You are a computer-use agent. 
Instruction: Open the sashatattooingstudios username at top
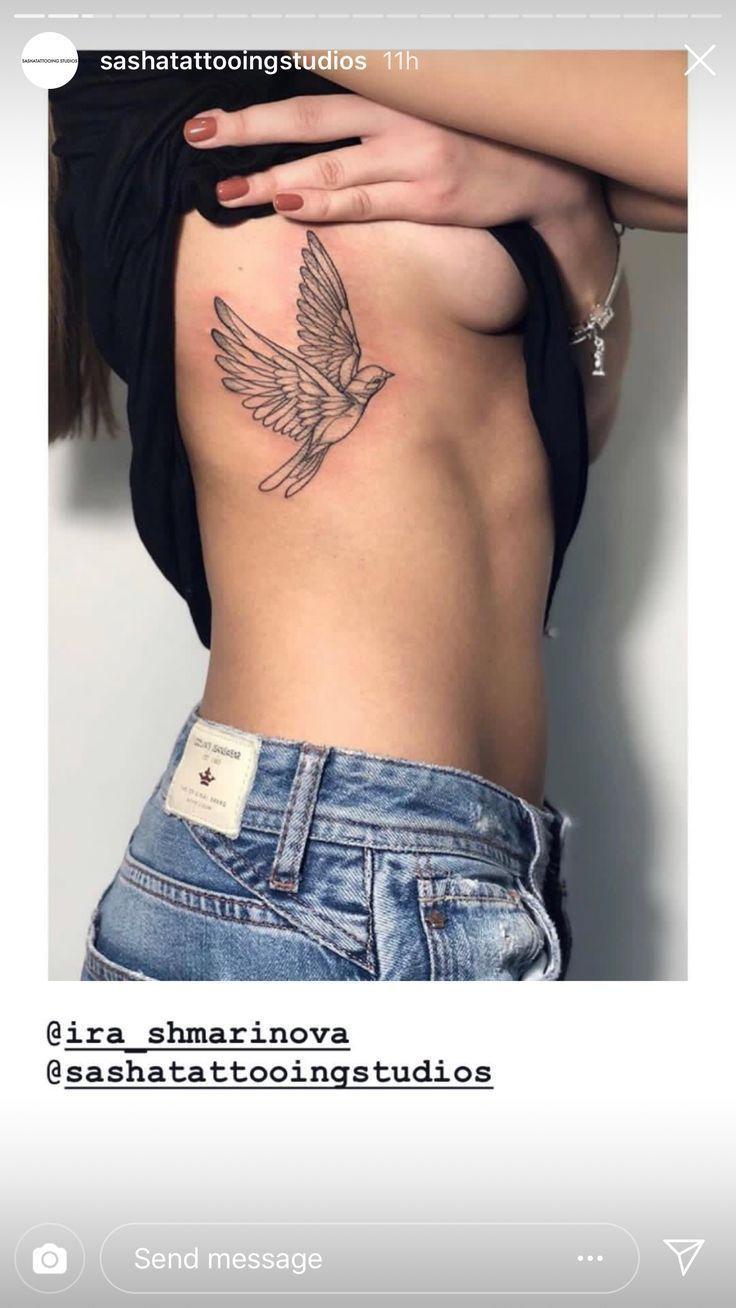click(x=233, y=61)
